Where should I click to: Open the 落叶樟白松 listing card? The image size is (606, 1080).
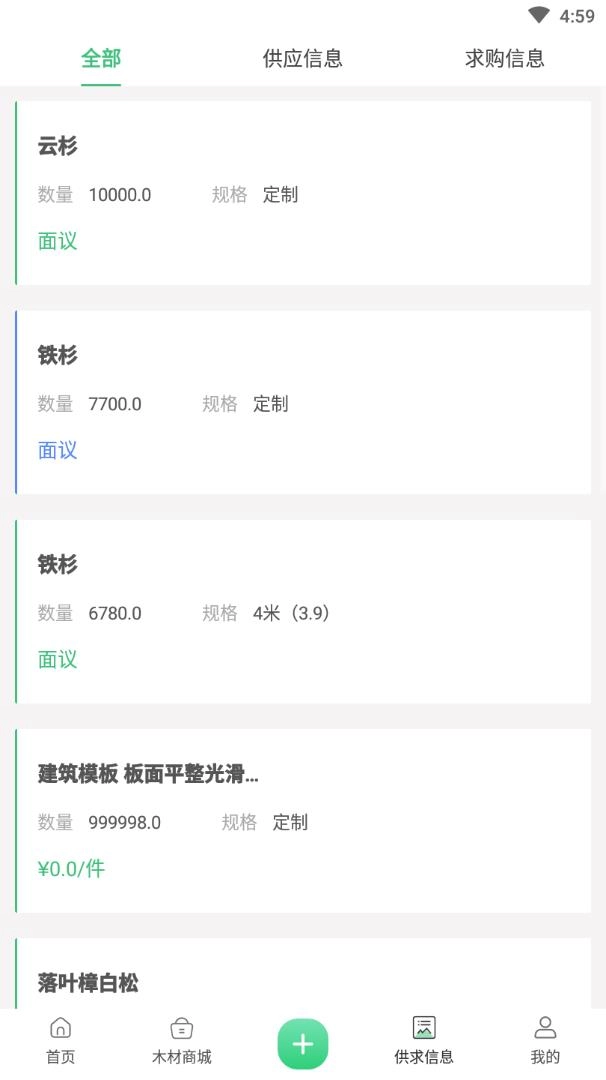[303, 978]
